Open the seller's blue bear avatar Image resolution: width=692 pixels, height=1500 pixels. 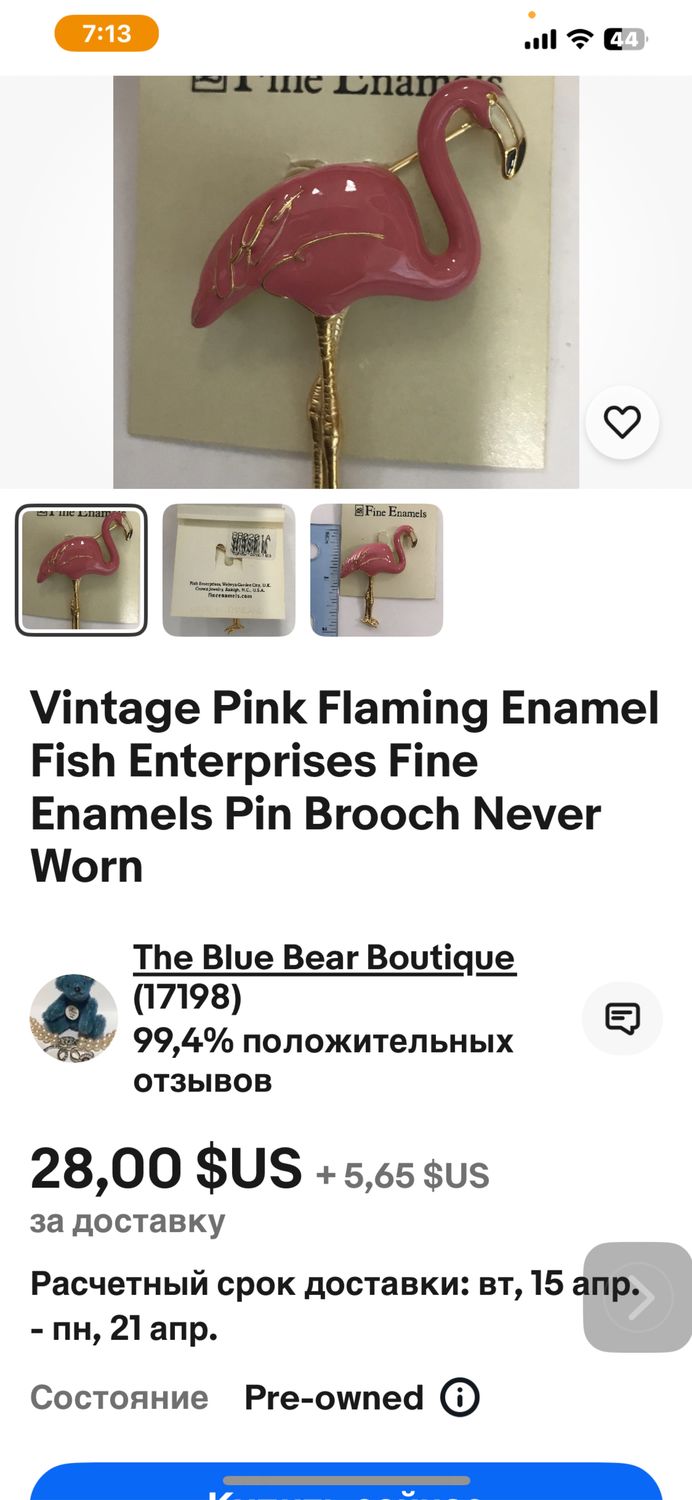coord(73,1018)
